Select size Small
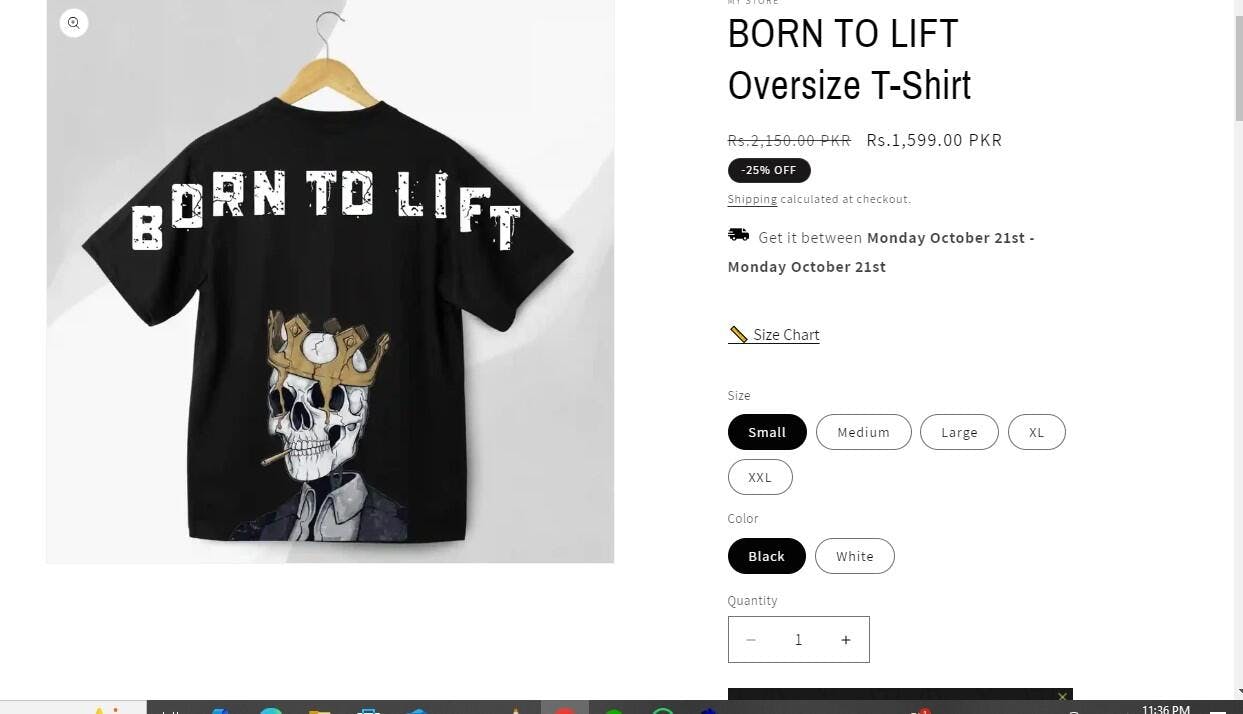 [767, 432]
